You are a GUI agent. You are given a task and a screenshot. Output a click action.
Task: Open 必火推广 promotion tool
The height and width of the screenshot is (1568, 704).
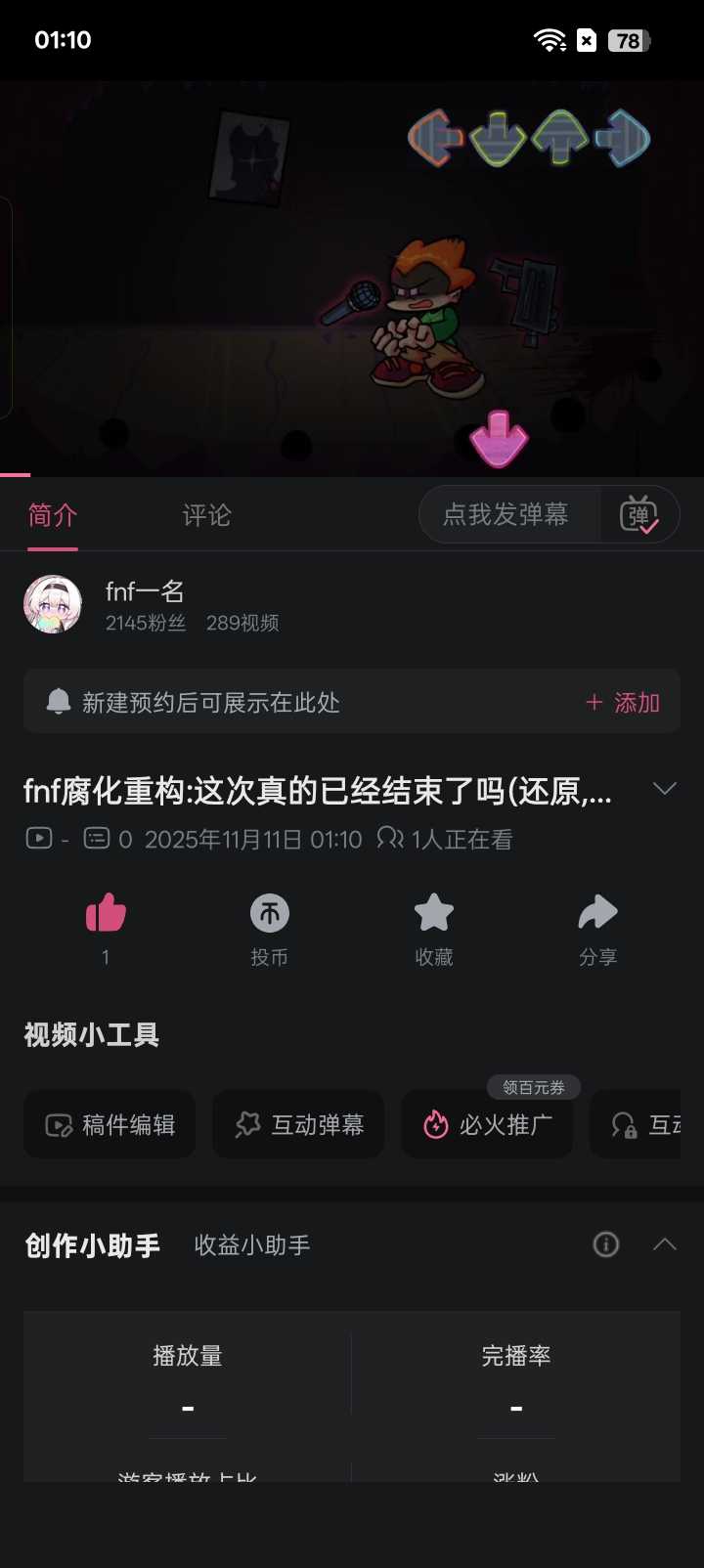point(487,1125)
